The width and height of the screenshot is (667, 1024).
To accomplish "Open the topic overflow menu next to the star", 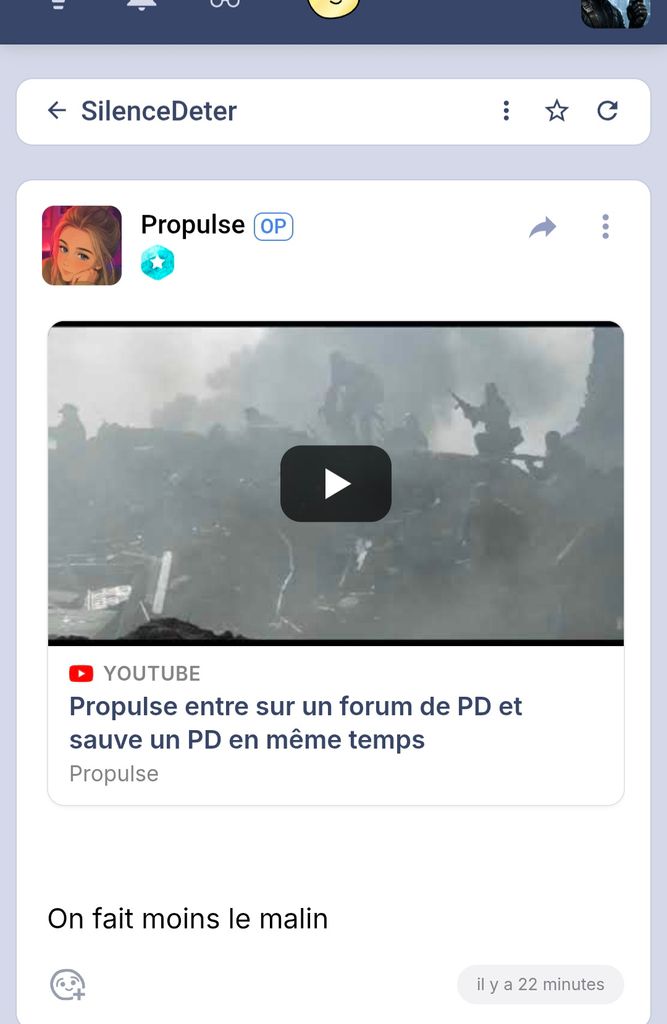I will pos(506,110).
